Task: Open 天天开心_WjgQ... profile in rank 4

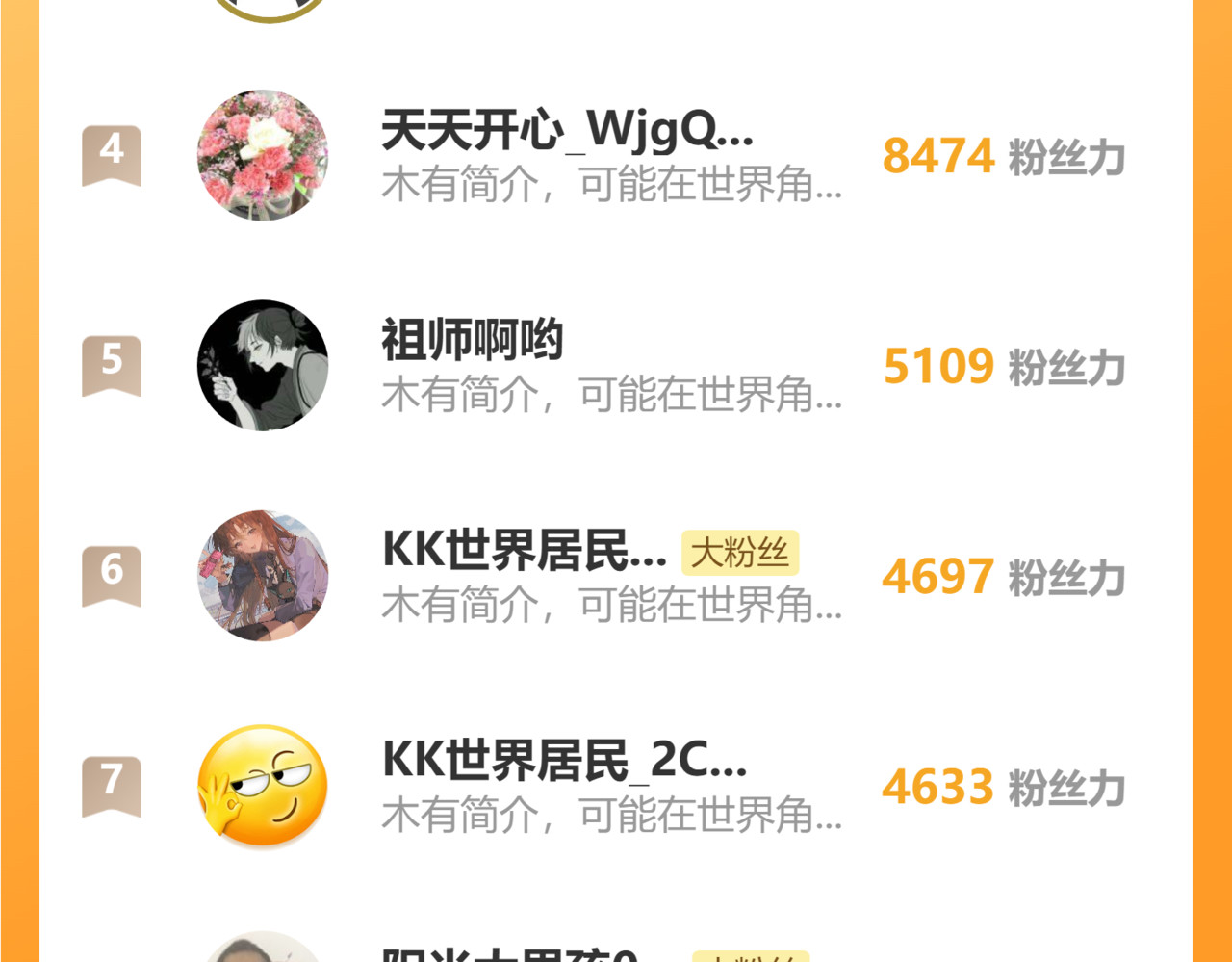Action: coord(567,131)
